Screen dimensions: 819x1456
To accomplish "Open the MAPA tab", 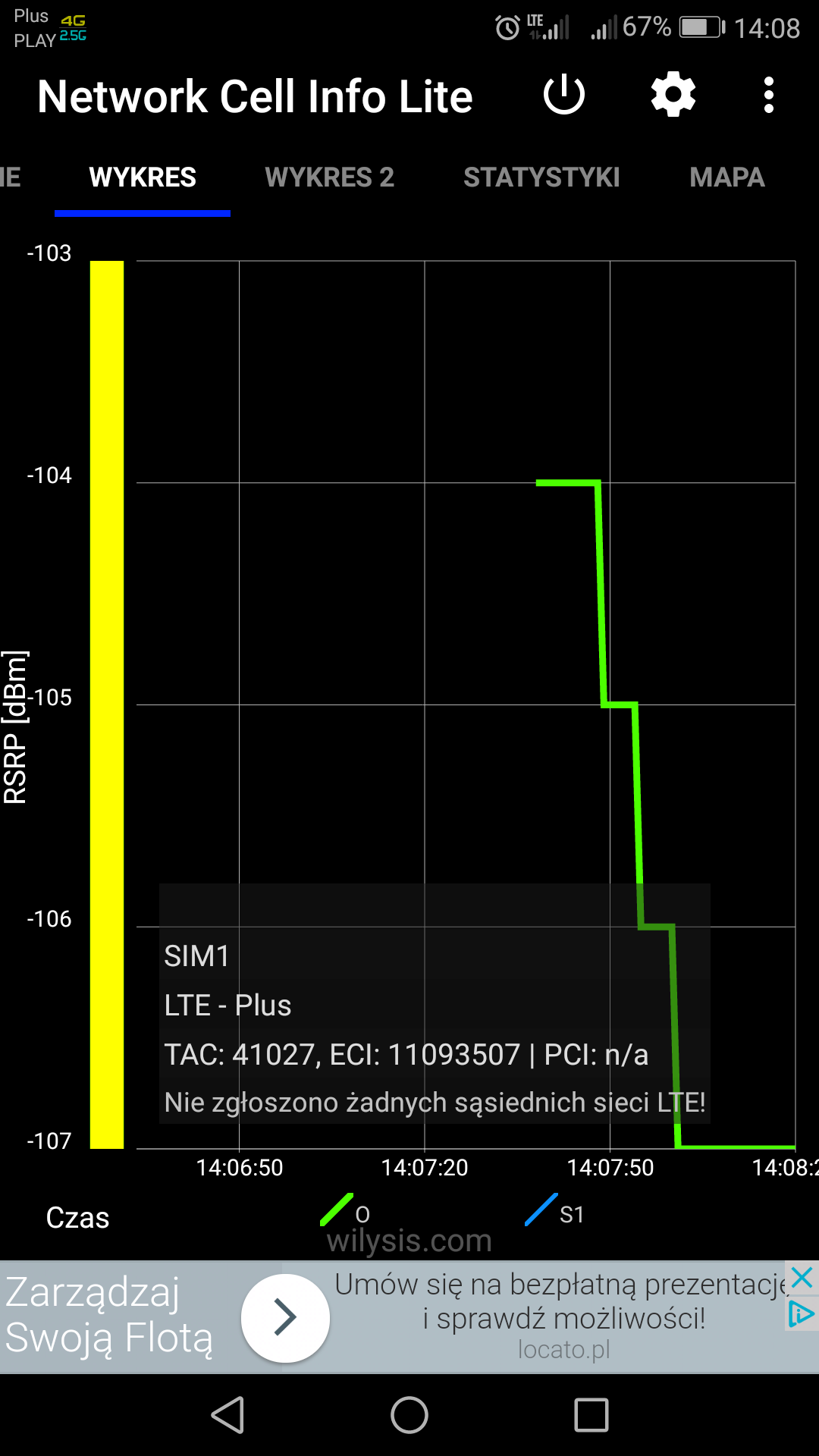I will (727, 177).
